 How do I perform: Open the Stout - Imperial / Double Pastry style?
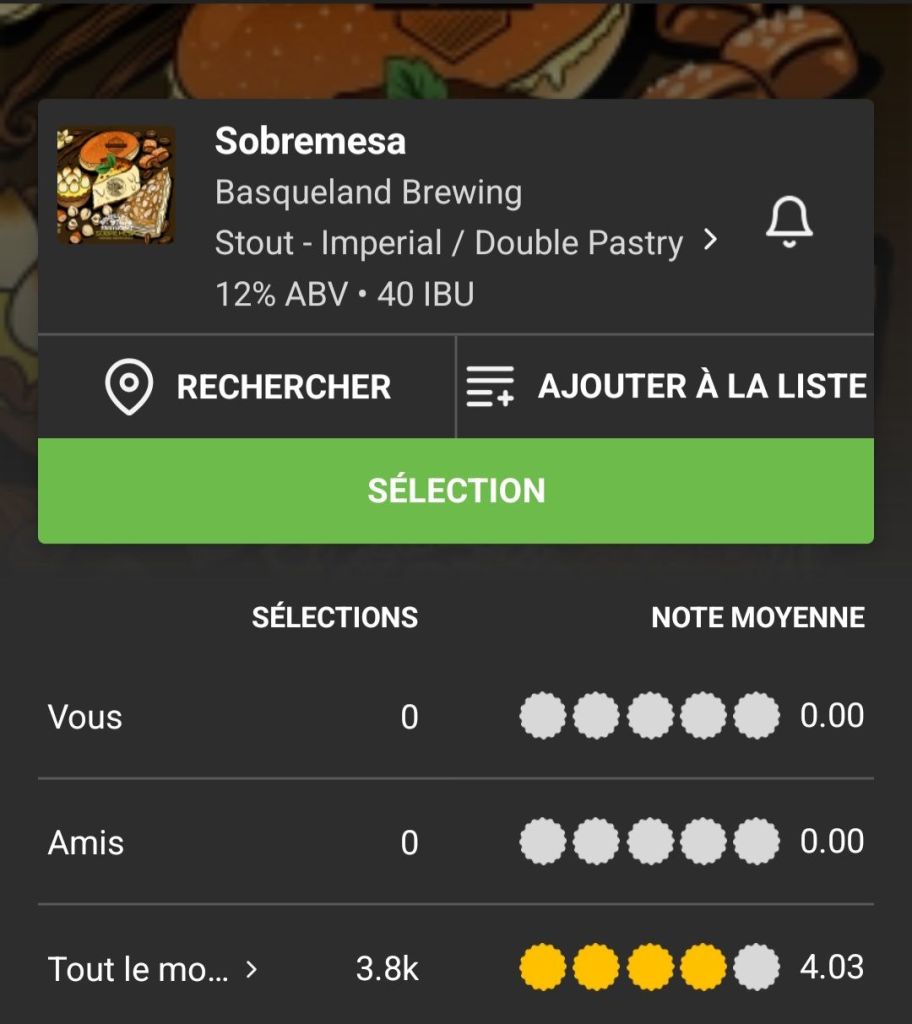[x=466, y=243]
